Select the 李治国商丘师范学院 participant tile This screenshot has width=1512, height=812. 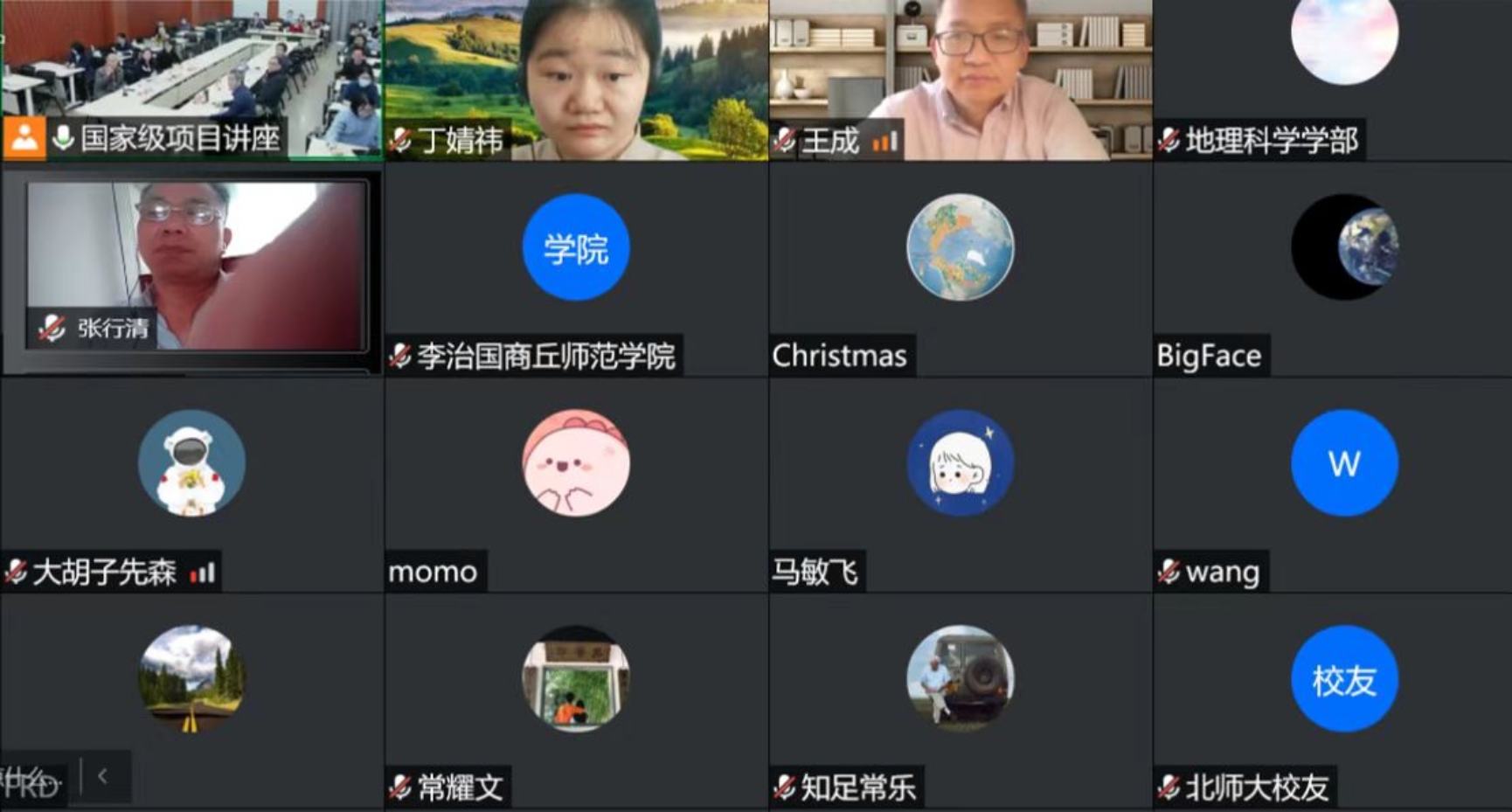click(x=576, y=269)
